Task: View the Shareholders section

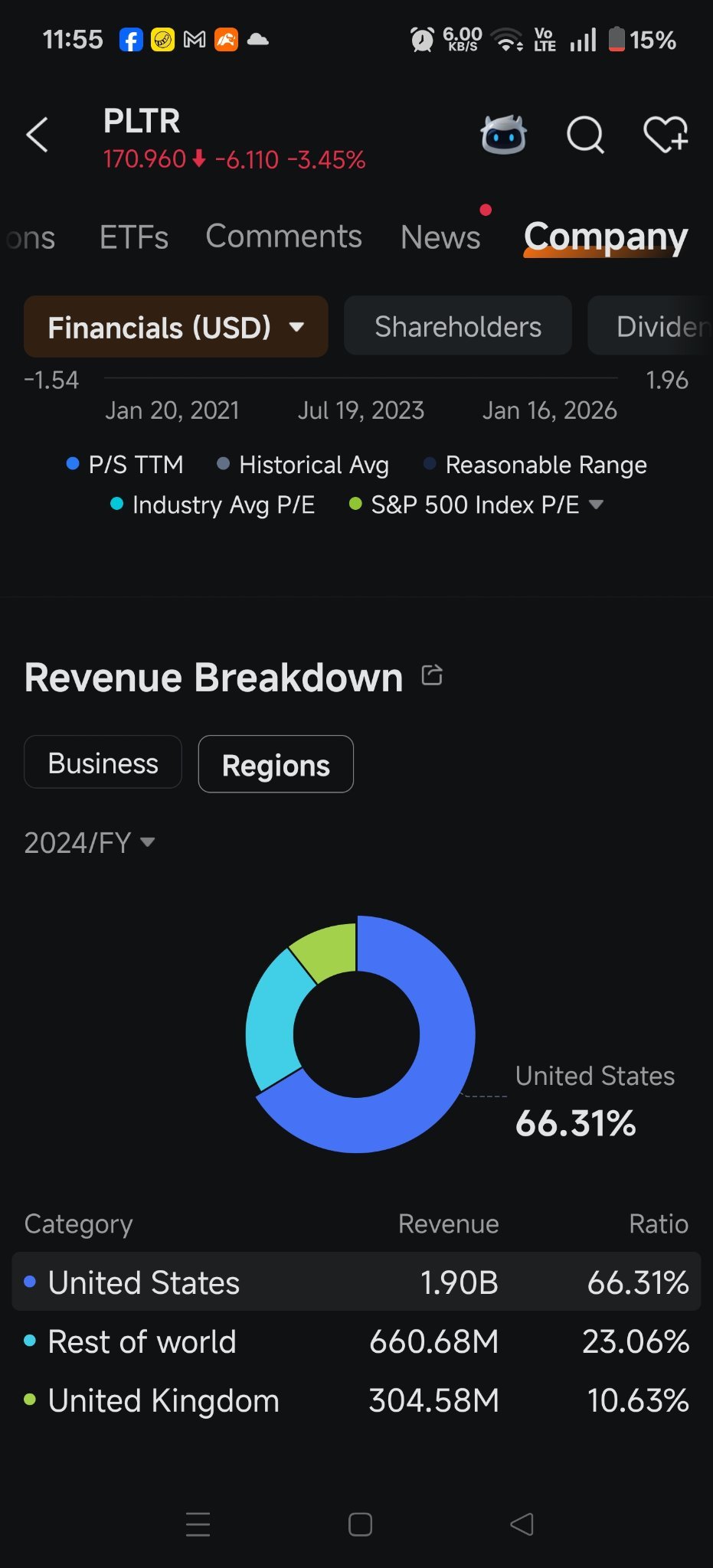Action: pyautogui.click(x=457, y=325)
